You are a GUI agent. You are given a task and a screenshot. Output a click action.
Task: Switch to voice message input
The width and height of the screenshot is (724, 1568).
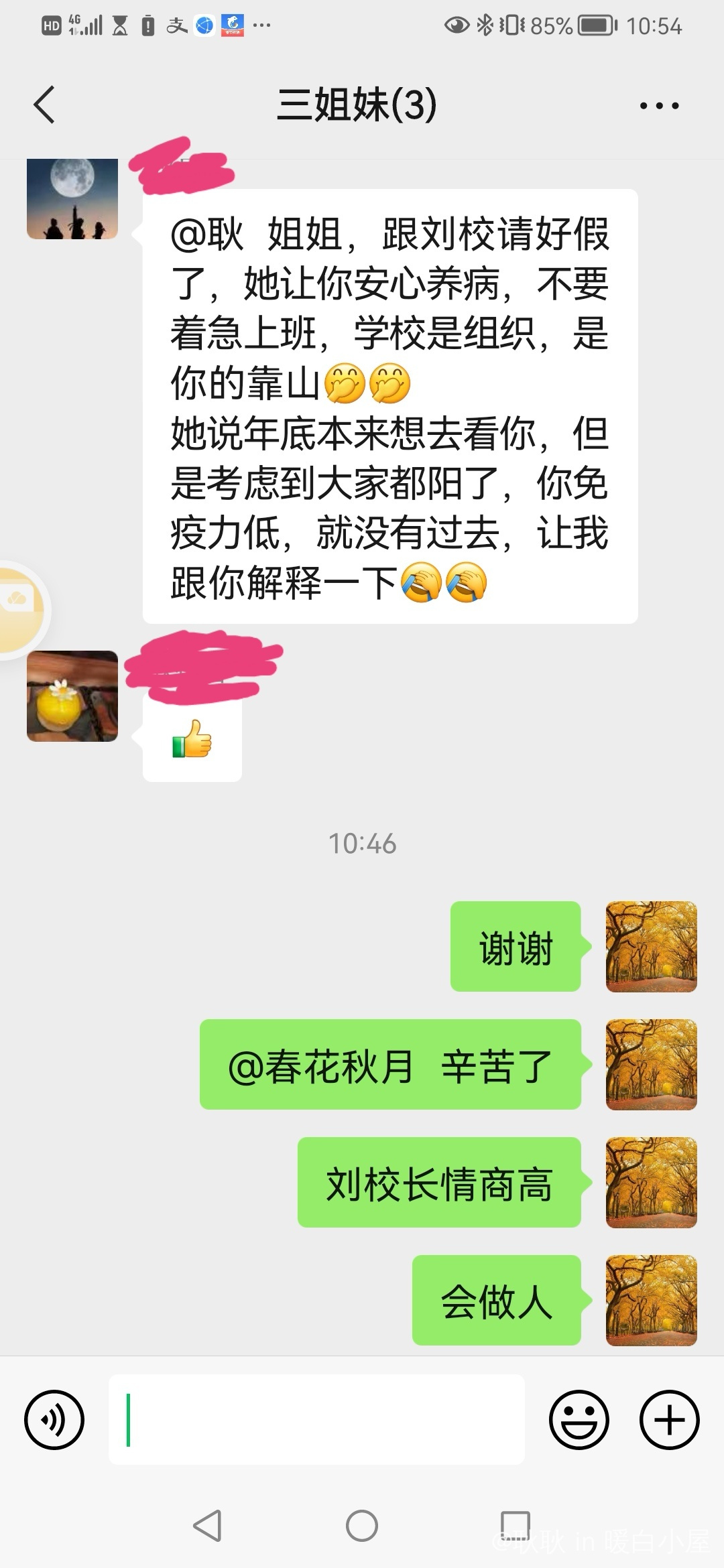[x=54, y=1420]
